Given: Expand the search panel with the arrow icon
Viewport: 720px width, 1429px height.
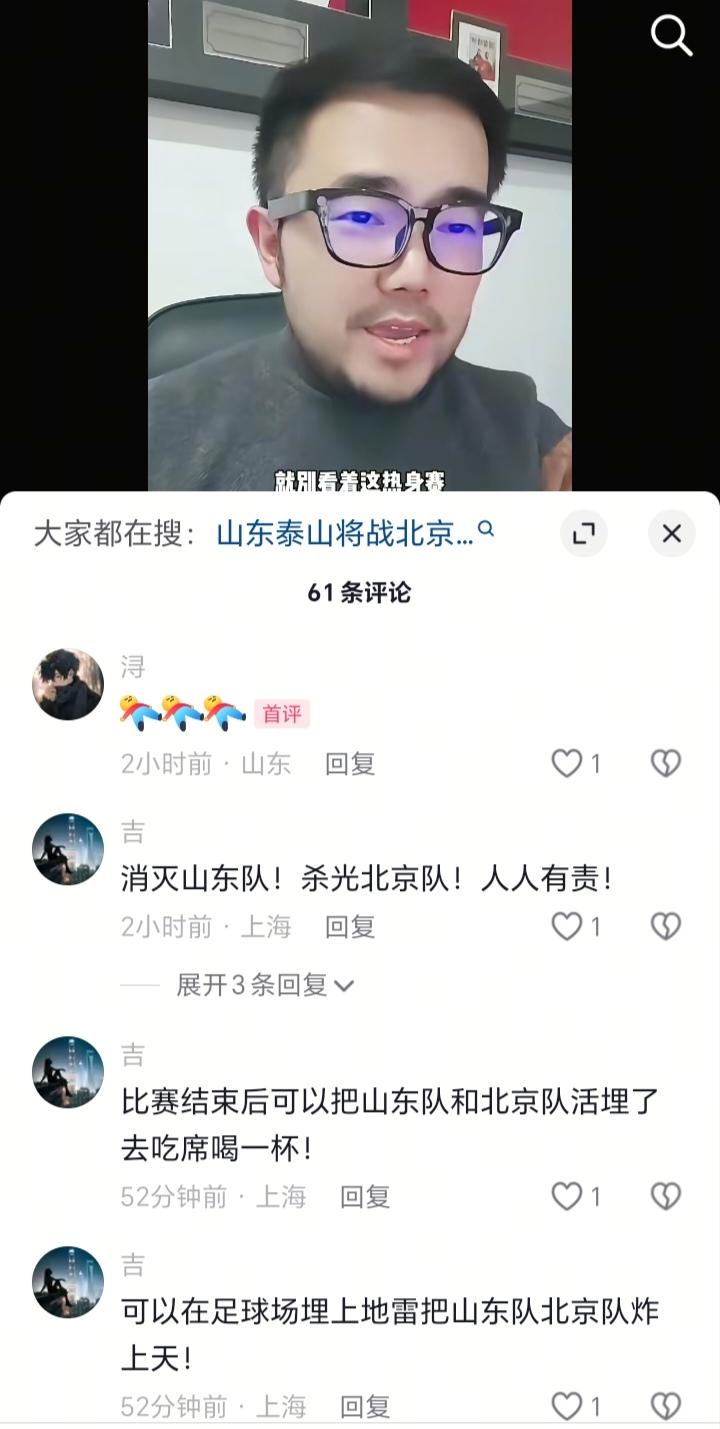Looking at the screenshot, I should pyautogui.click(x=584, y=534).
